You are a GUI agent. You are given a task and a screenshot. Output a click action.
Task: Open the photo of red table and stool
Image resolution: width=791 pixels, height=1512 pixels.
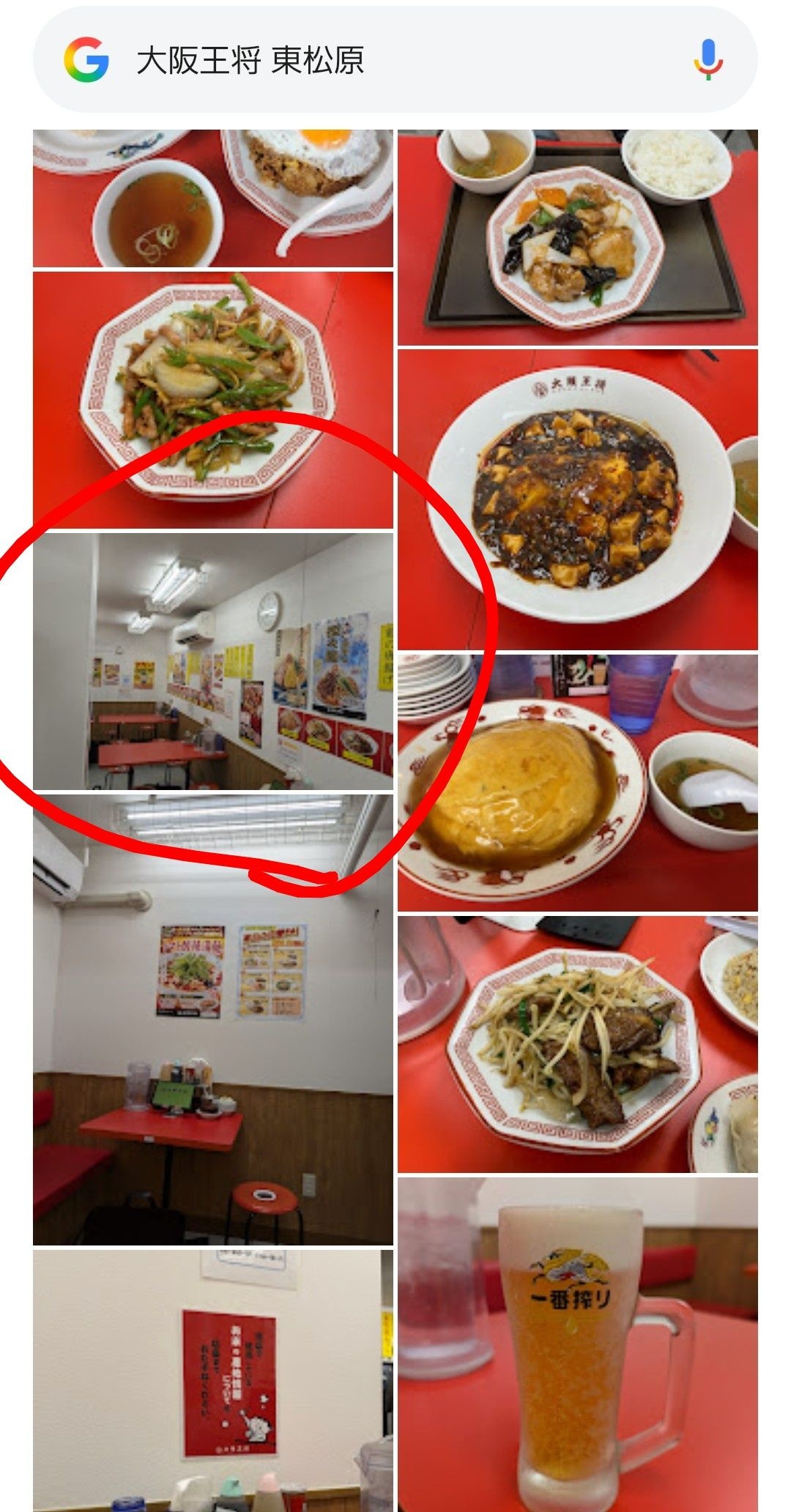click(x=213, y=1019)
